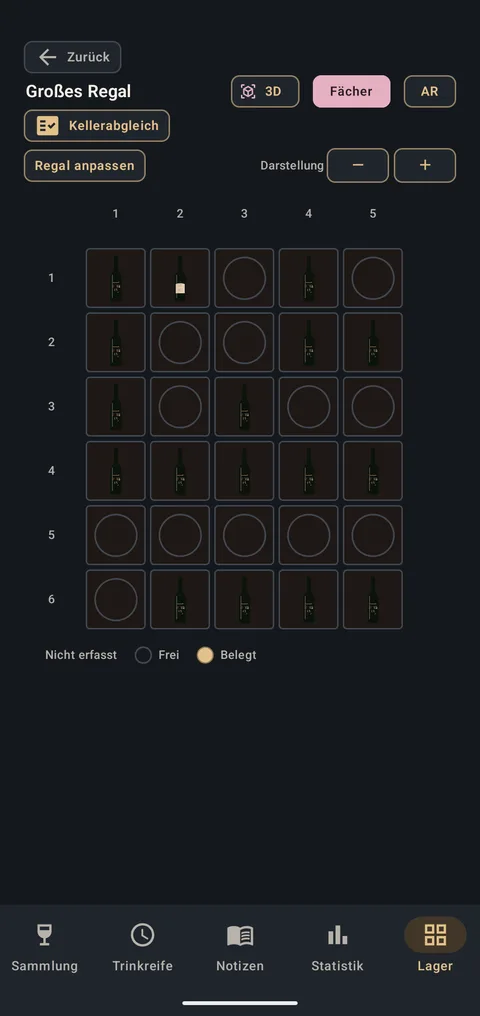Open bottle slot row 3 column 3
Viewport: 480px width, 1016px height.
244,406
